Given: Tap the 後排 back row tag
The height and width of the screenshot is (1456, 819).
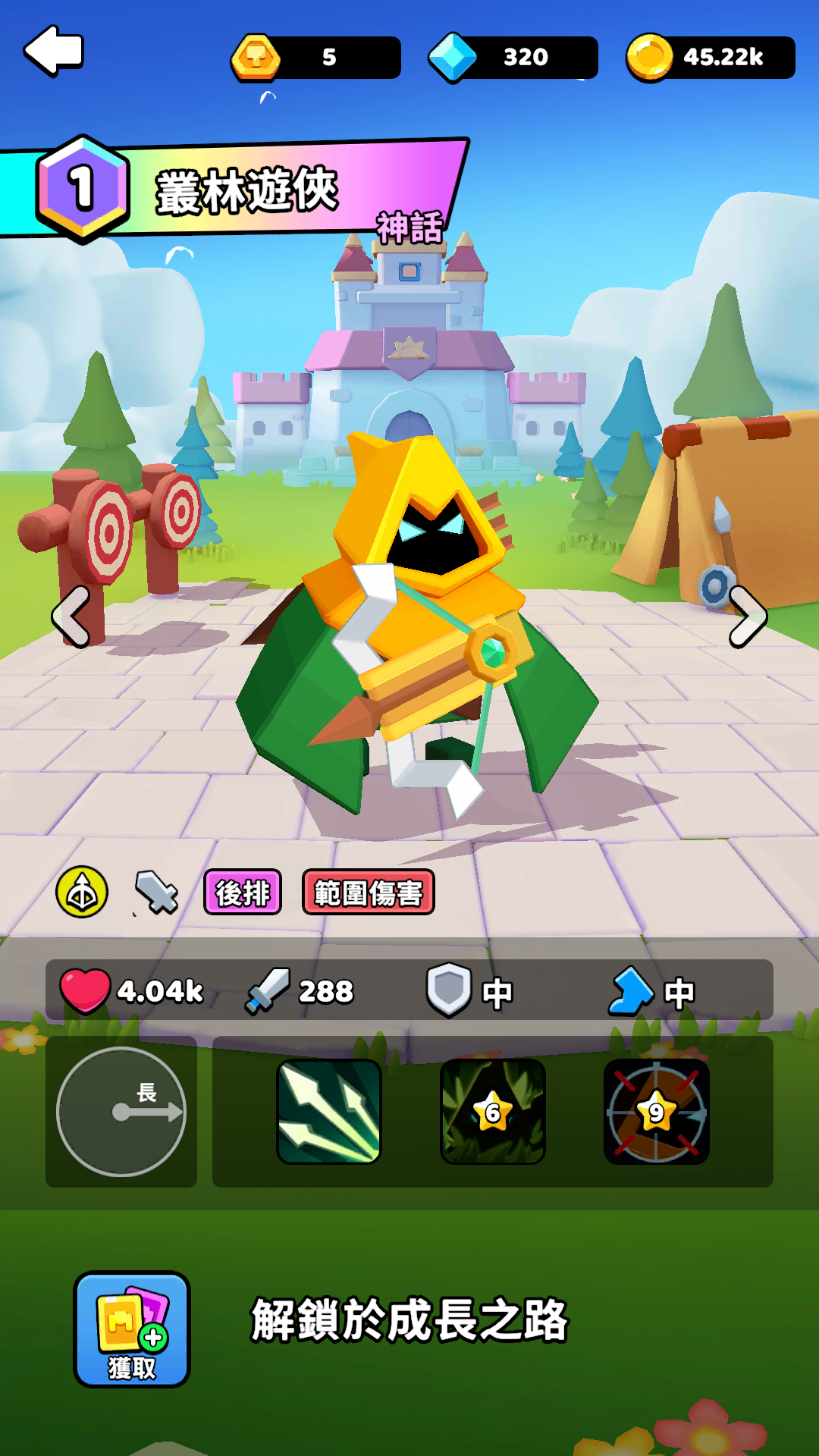Looking at the screenshot, I should click(x=243, y=893).
